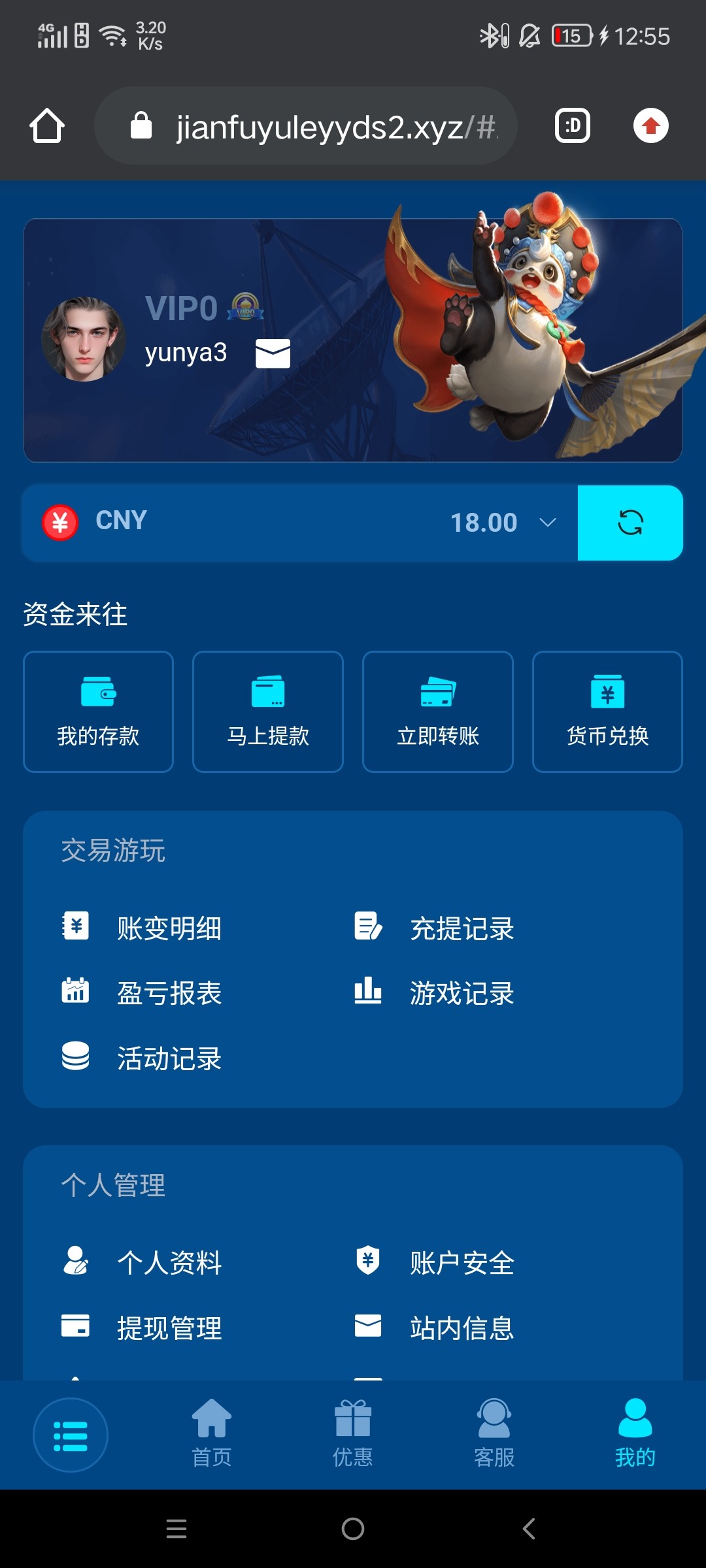Open 站内信息 site messages

click(462, 1328)
